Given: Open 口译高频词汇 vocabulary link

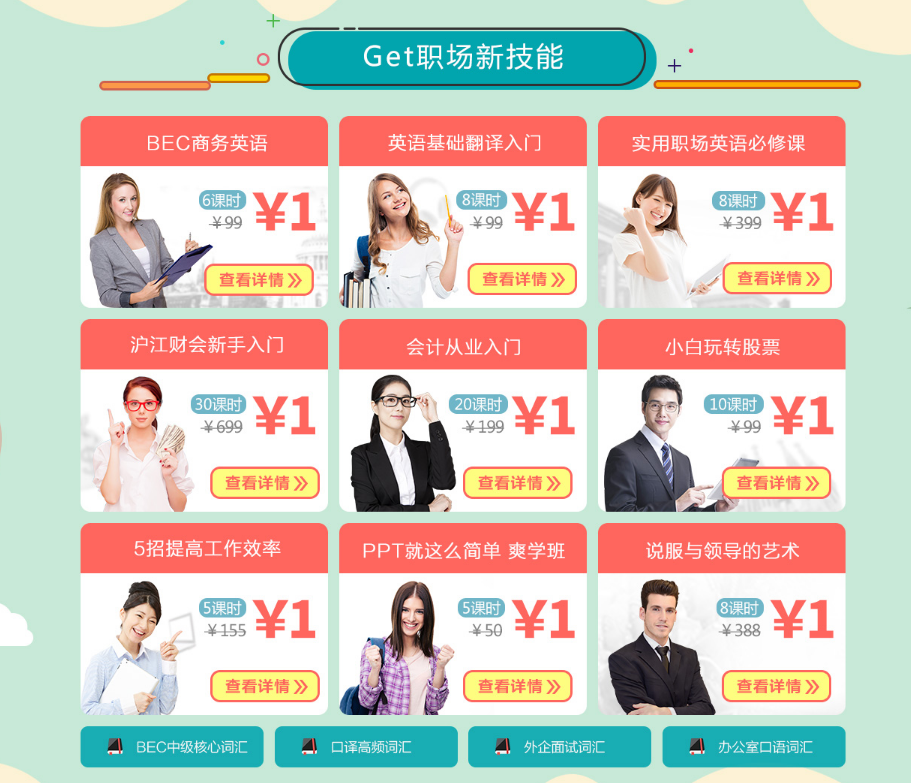Looking at the screenshot, I should (366, 747).
